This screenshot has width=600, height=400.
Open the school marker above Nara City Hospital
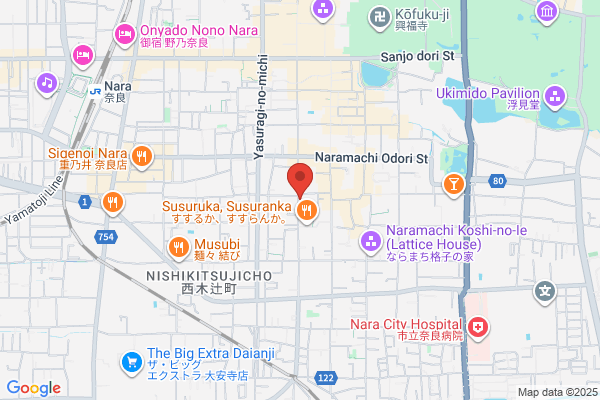(x=545, y=292)
